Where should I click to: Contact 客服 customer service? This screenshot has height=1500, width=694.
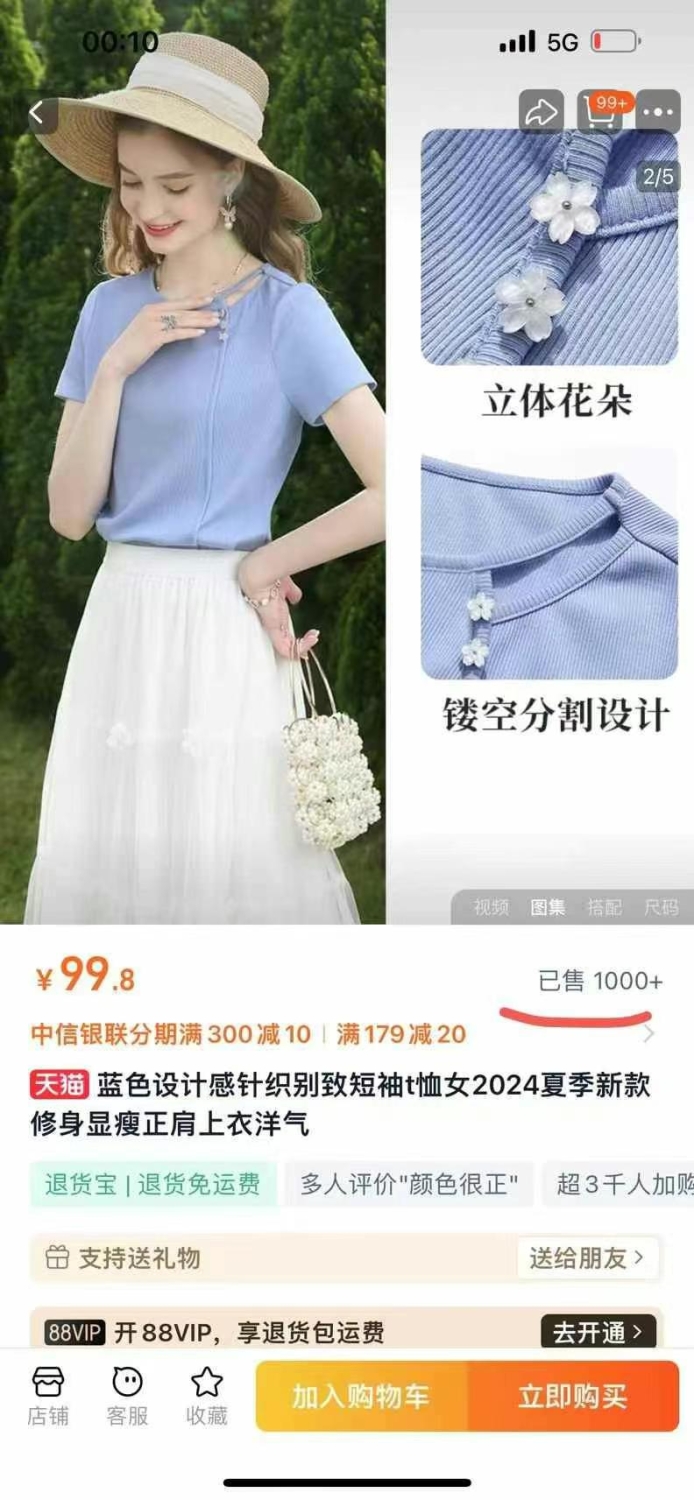pos(127,1395)
